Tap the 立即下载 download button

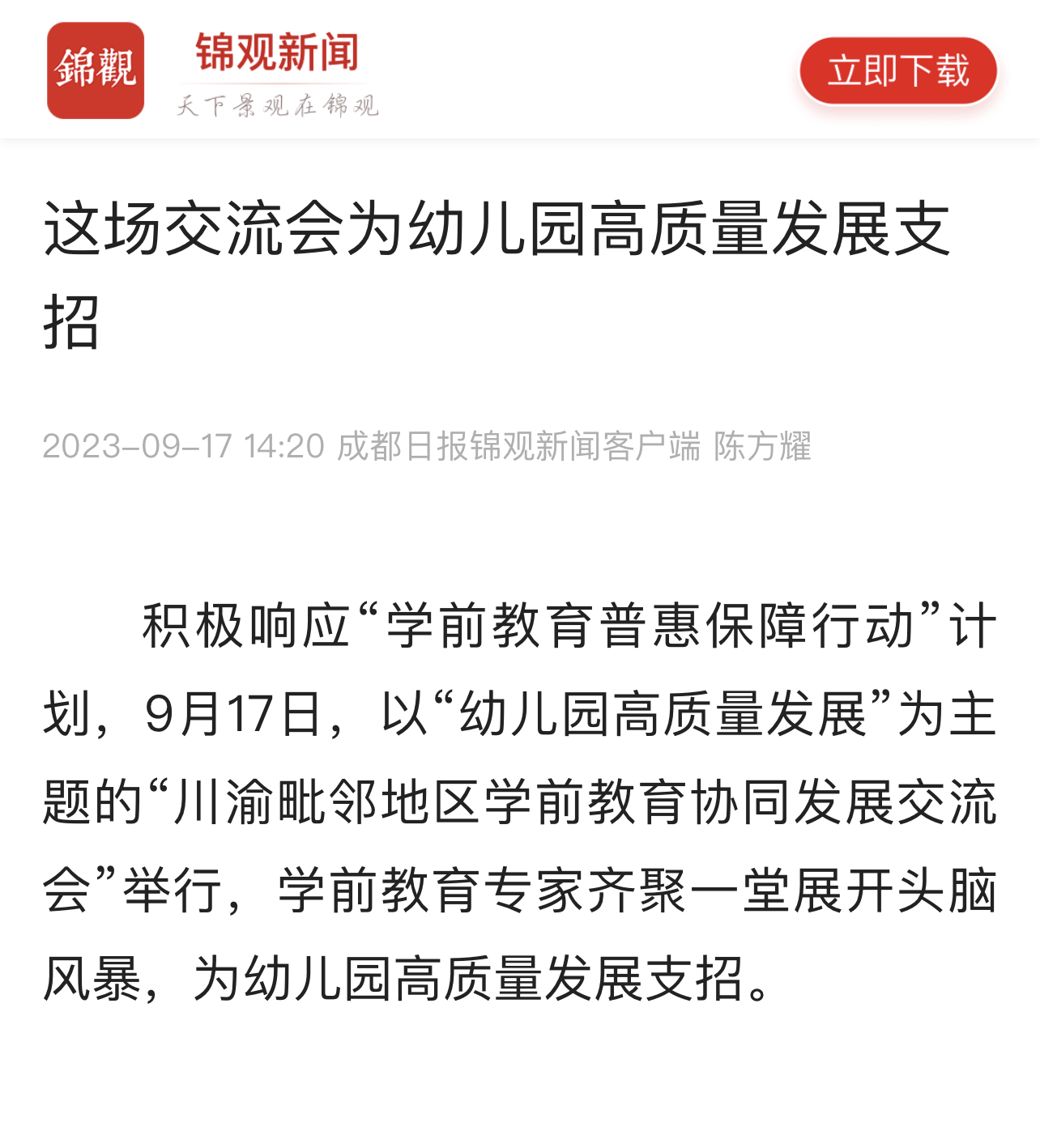897,71
